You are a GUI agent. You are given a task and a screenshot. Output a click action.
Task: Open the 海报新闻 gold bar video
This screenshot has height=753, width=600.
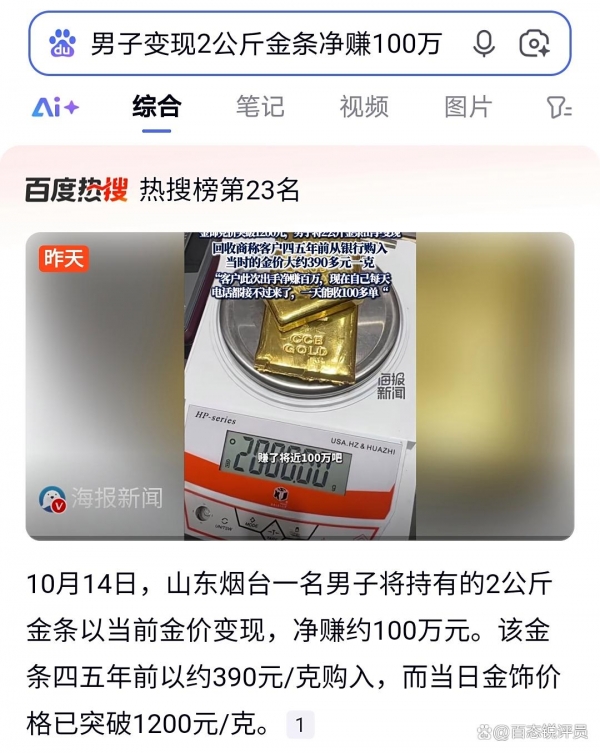click(x=300, y=386)
